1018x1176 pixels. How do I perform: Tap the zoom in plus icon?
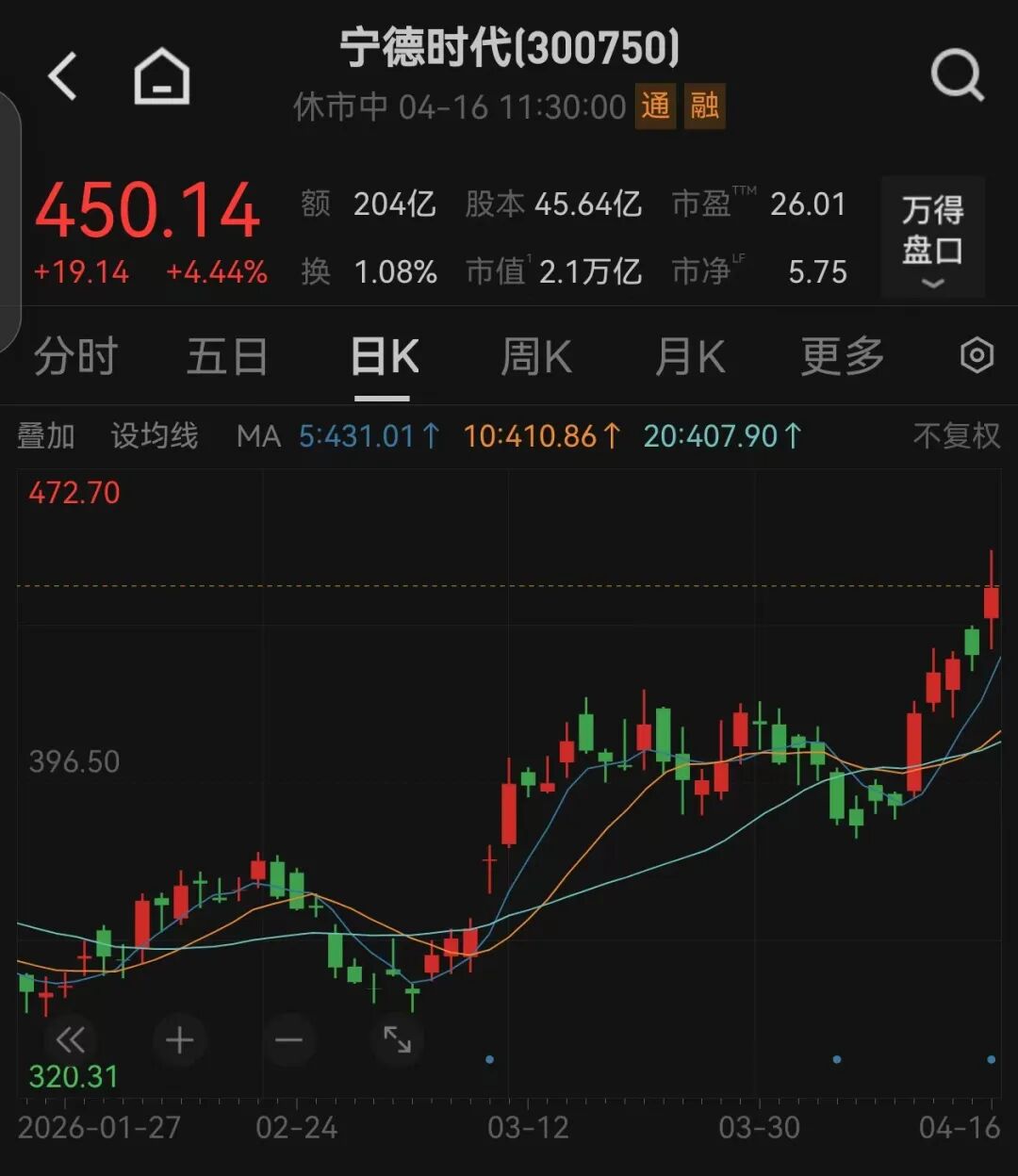179,1040
